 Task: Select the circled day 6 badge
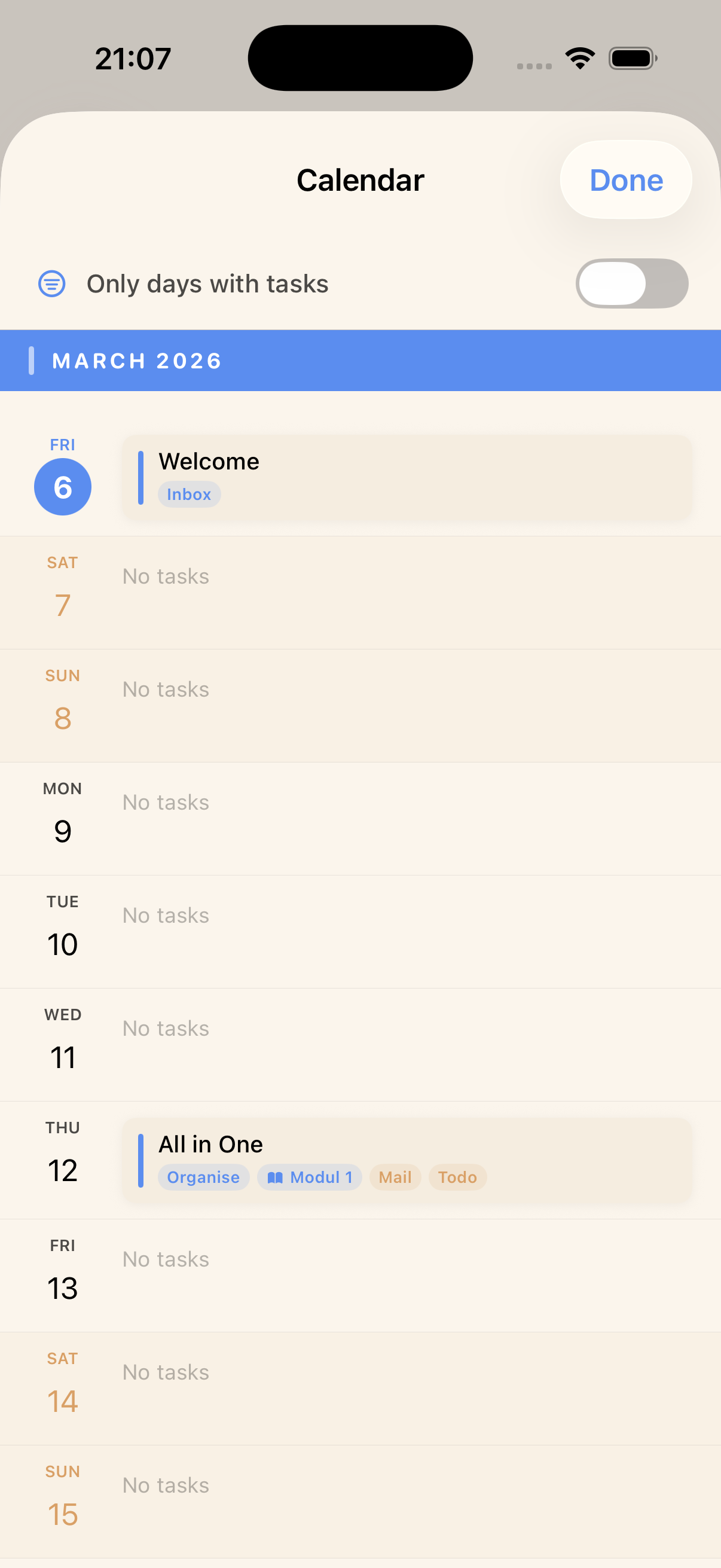[x=63, y=486]
